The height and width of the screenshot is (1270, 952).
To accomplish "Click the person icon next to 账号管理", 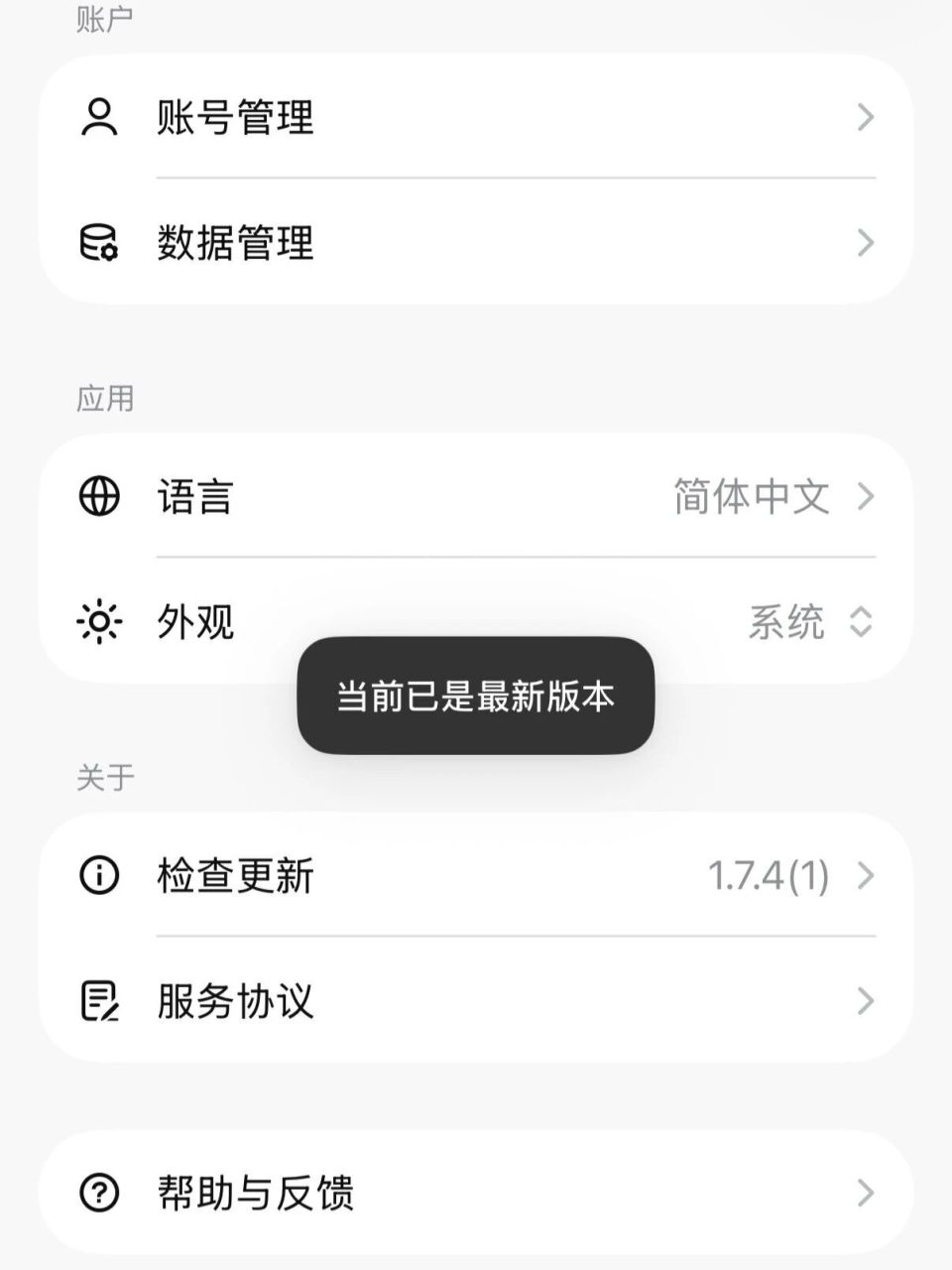I will [98, 118].
